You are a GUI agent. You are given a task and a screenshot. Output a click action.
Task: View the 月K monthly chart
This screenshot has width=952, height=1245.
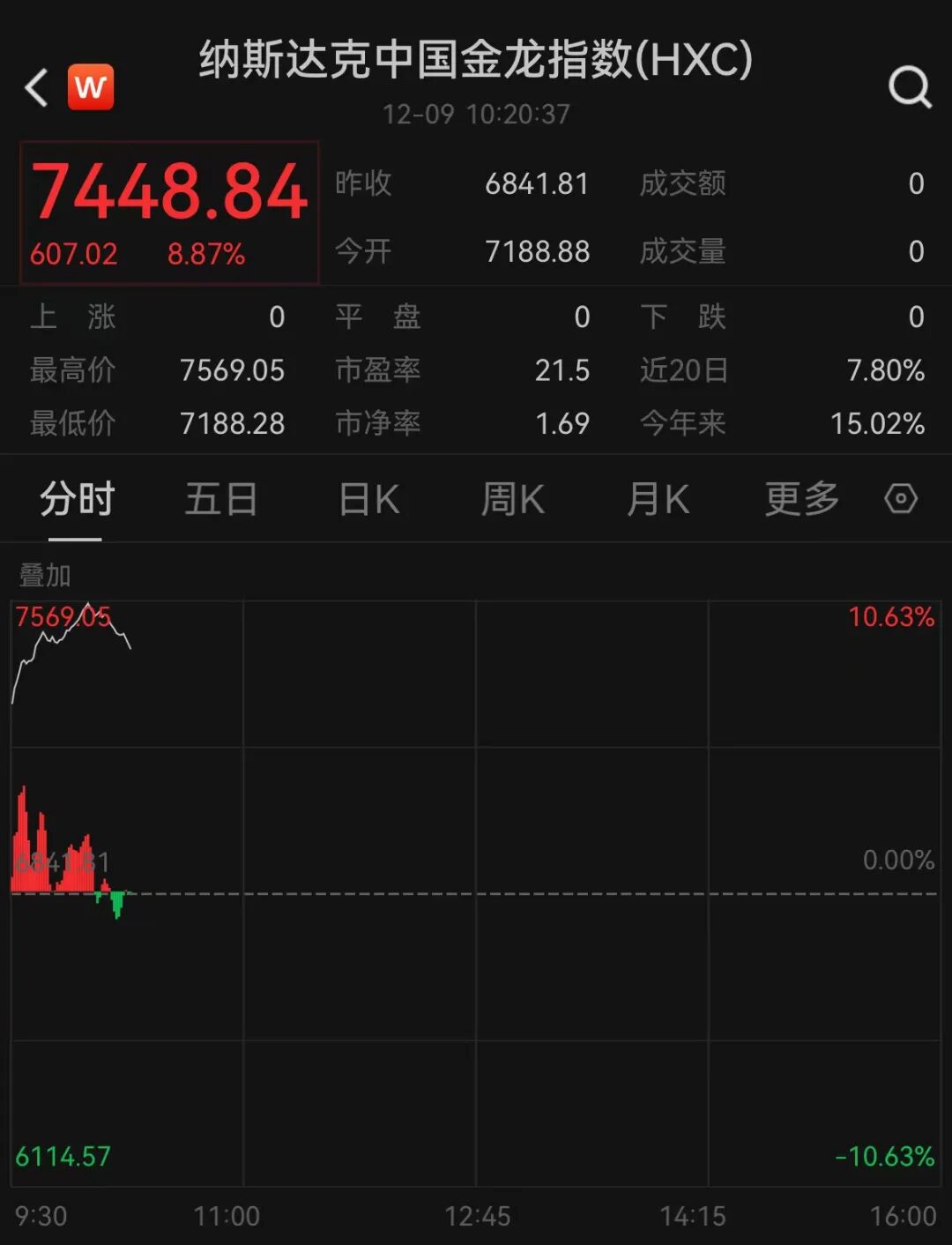(x=658, y=500)
